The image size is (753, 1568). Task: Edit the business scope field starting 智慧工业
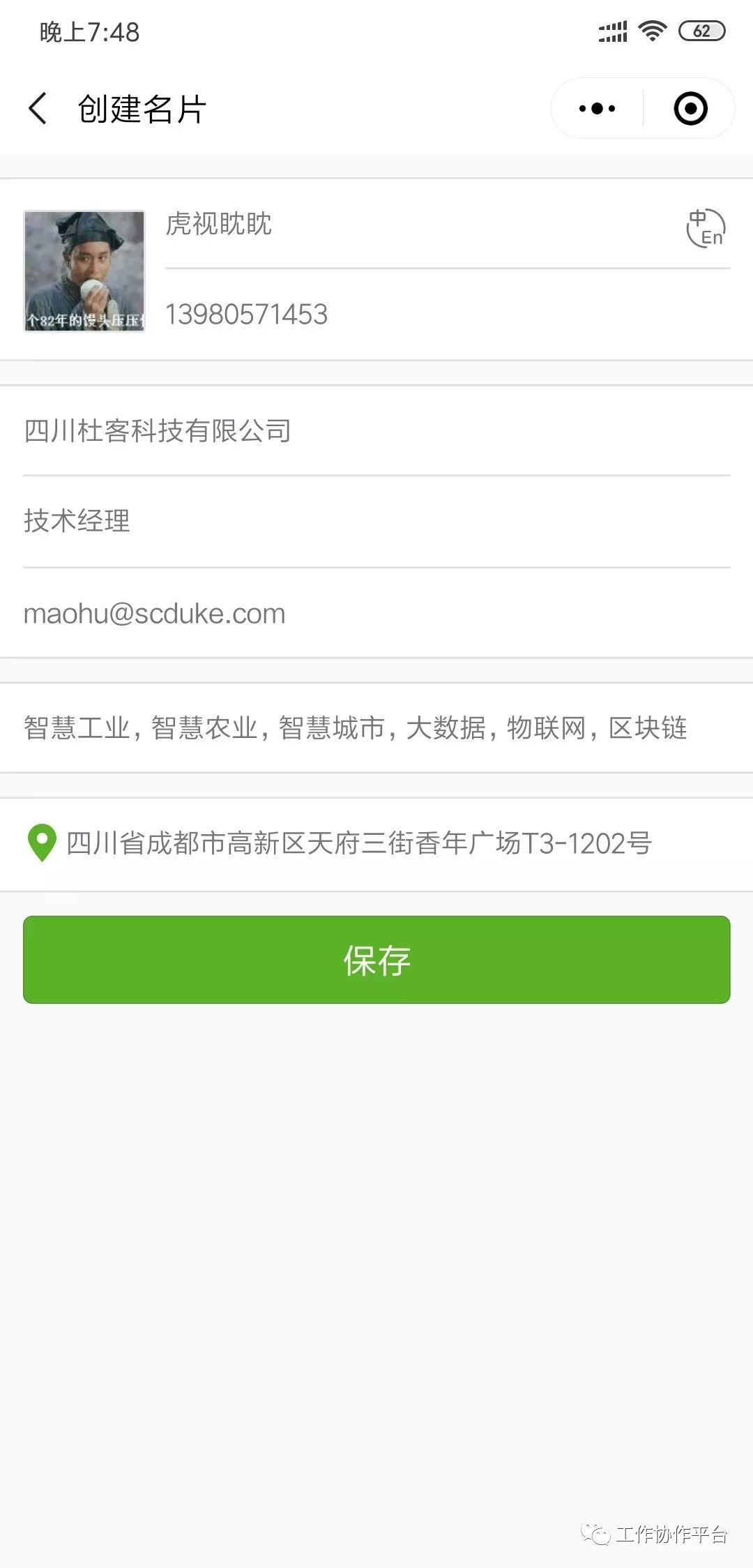[376, 728]
